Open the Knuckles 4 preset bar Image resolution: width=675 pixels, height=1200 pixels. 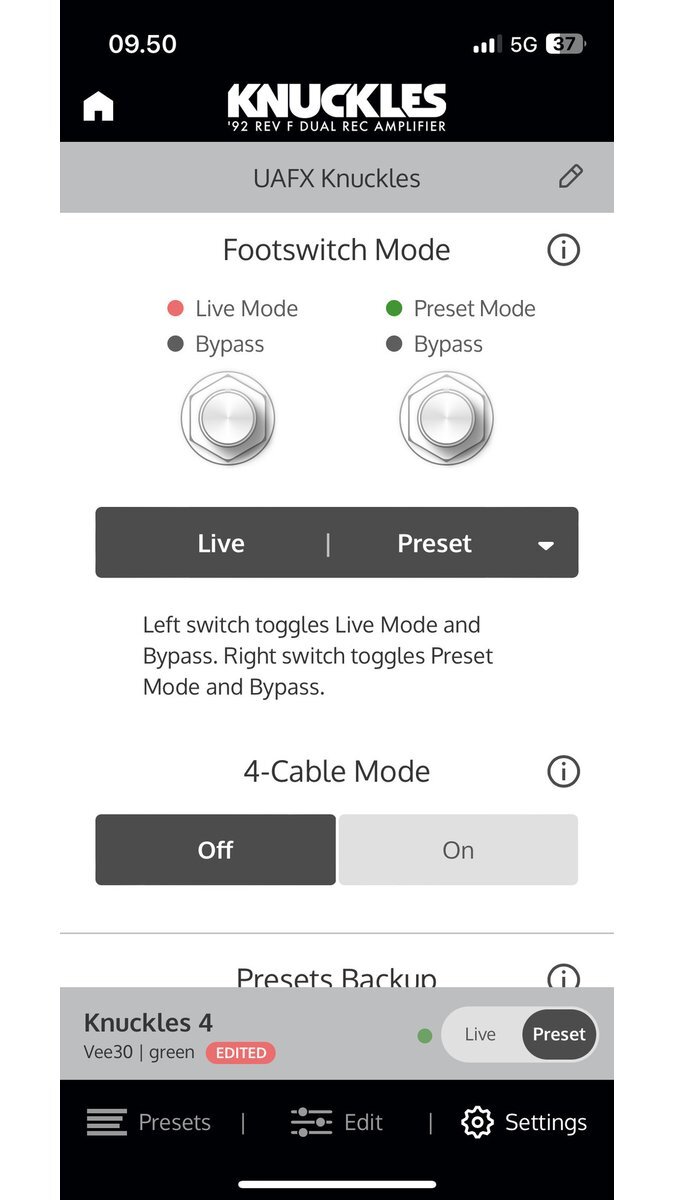point(200,1034)
